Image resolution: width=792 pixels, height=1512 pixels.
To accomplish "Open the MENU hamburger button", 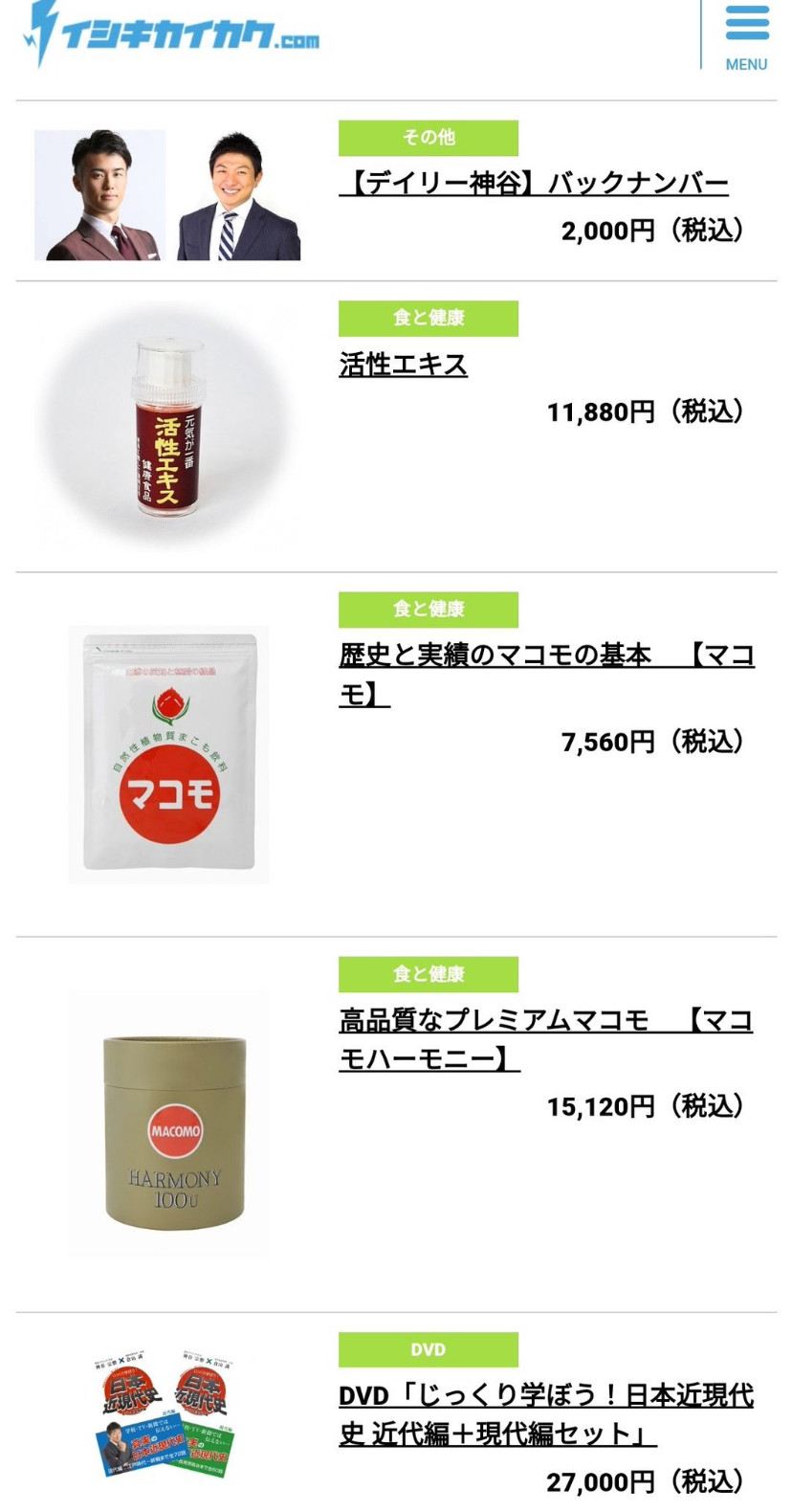I will [x=746, y=36].
